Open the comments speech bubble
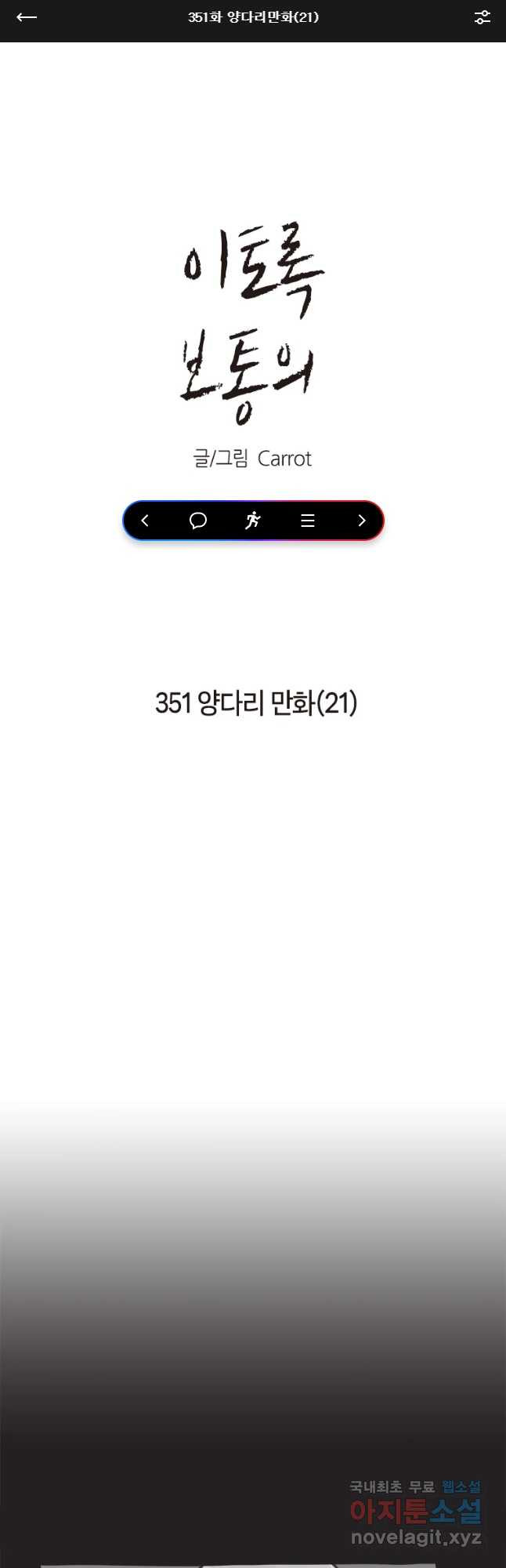The height and width of the screenshot is (1568, 506). coord(198,521)
